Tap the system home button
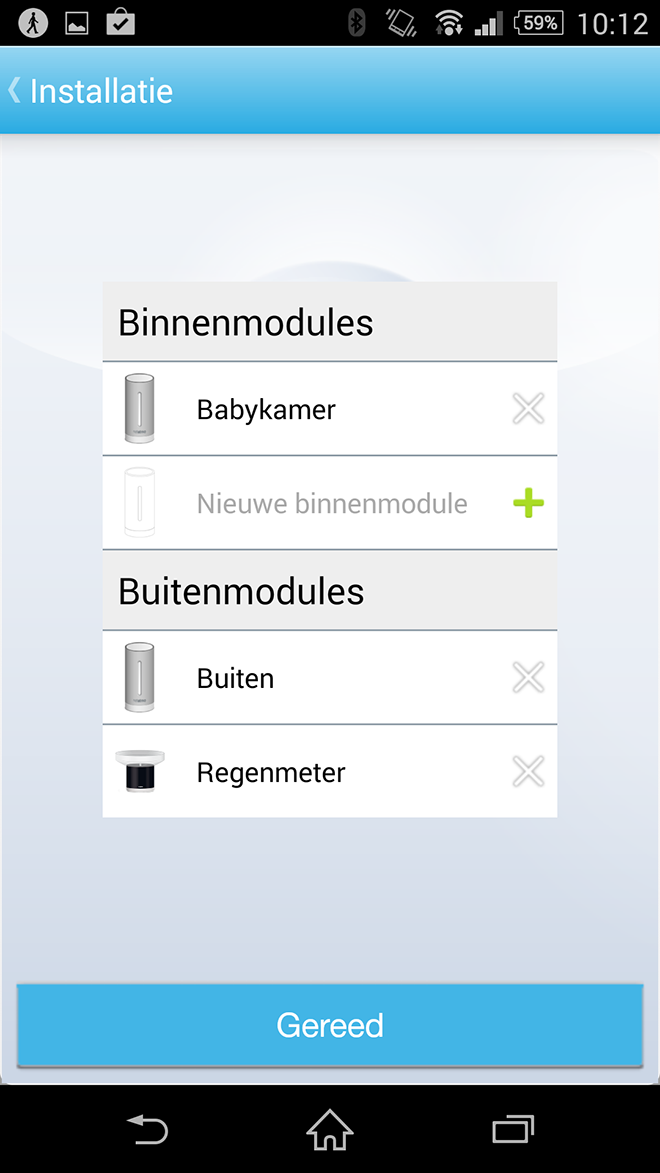Screen dimensions: 660x1173 (330, 1130)
